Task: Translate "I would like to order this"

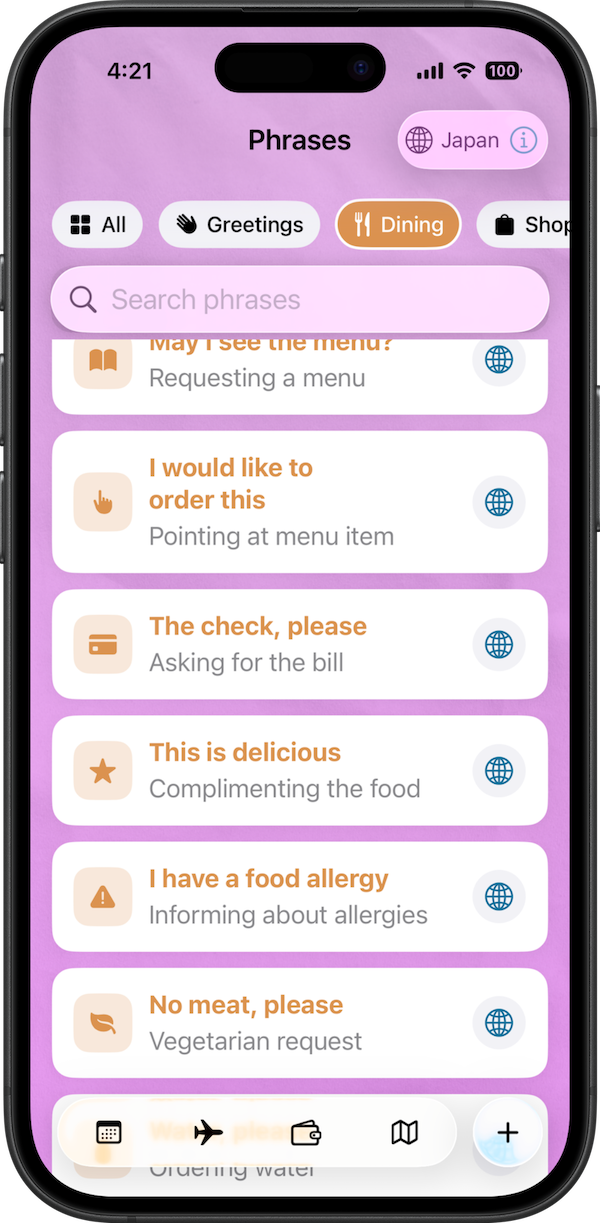Action: (498, 501)
